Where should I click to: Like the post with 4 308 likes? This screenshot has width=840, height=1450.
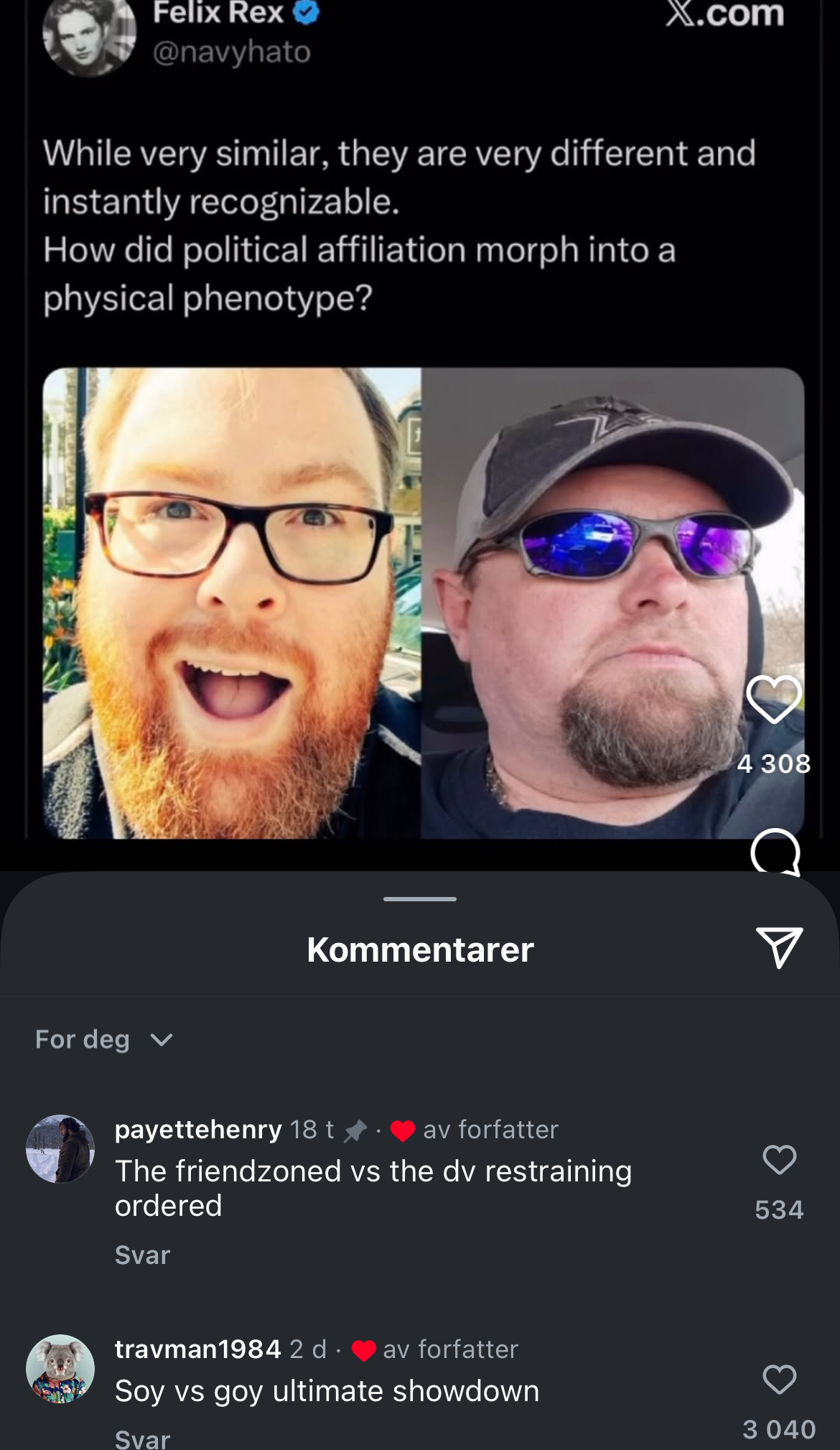click(774, 700)
